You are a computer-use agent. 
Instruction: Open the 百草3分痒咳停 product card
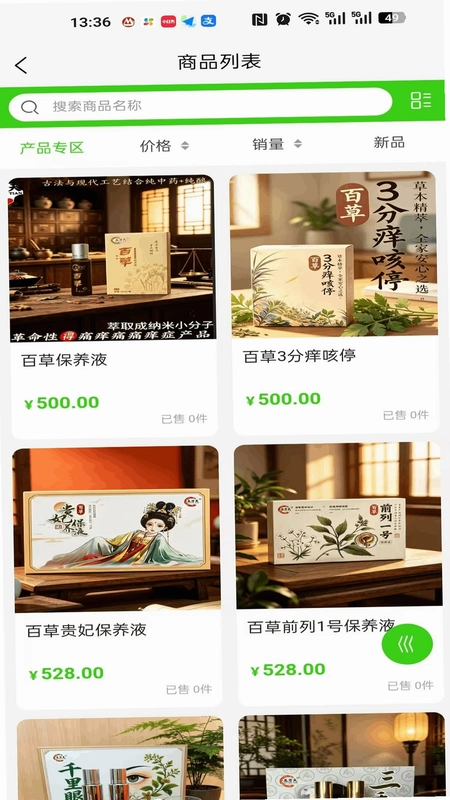coord(334,303)
